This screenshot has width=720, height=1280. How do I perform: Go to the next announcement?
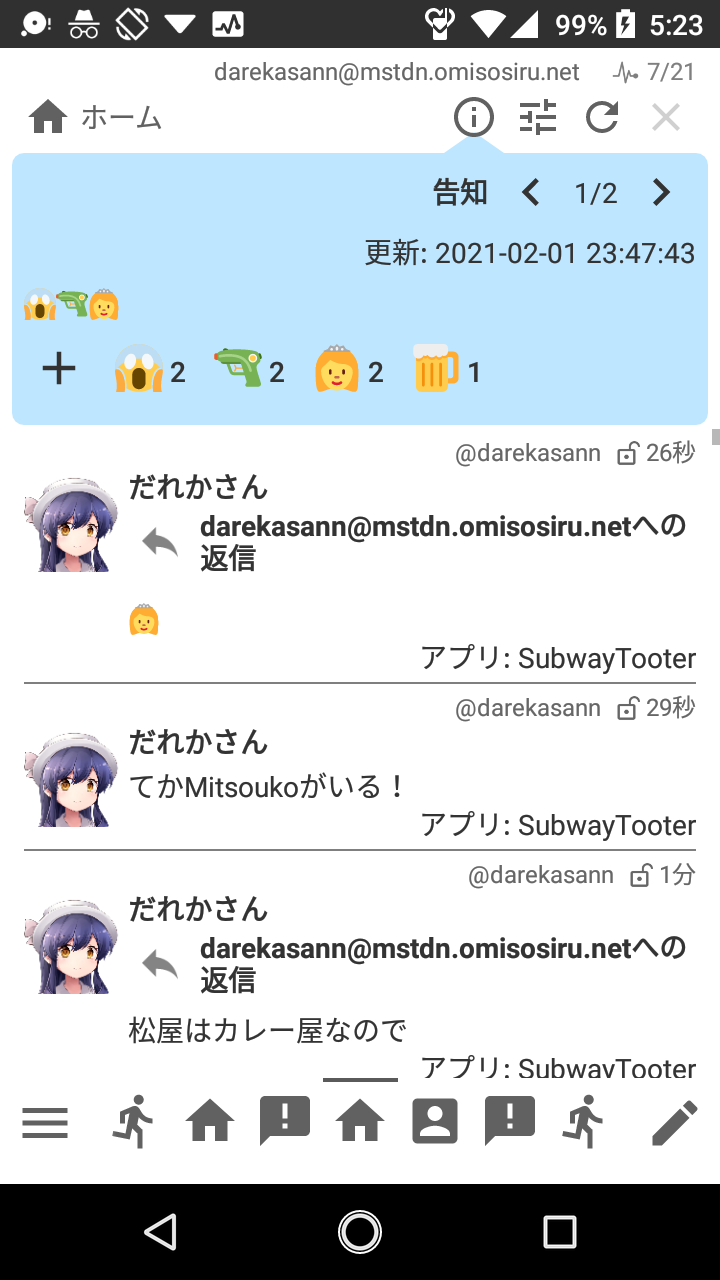click(661, 192)
